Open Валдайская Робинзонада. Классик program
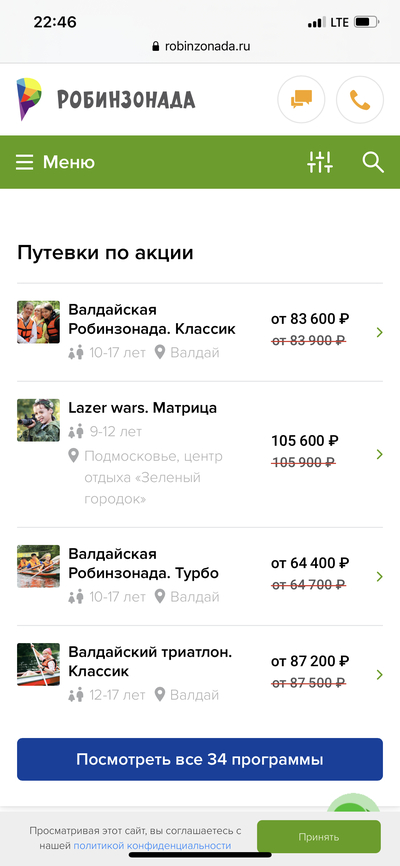Viewport: 400px width, 866px height. click(x=200, y=332)
